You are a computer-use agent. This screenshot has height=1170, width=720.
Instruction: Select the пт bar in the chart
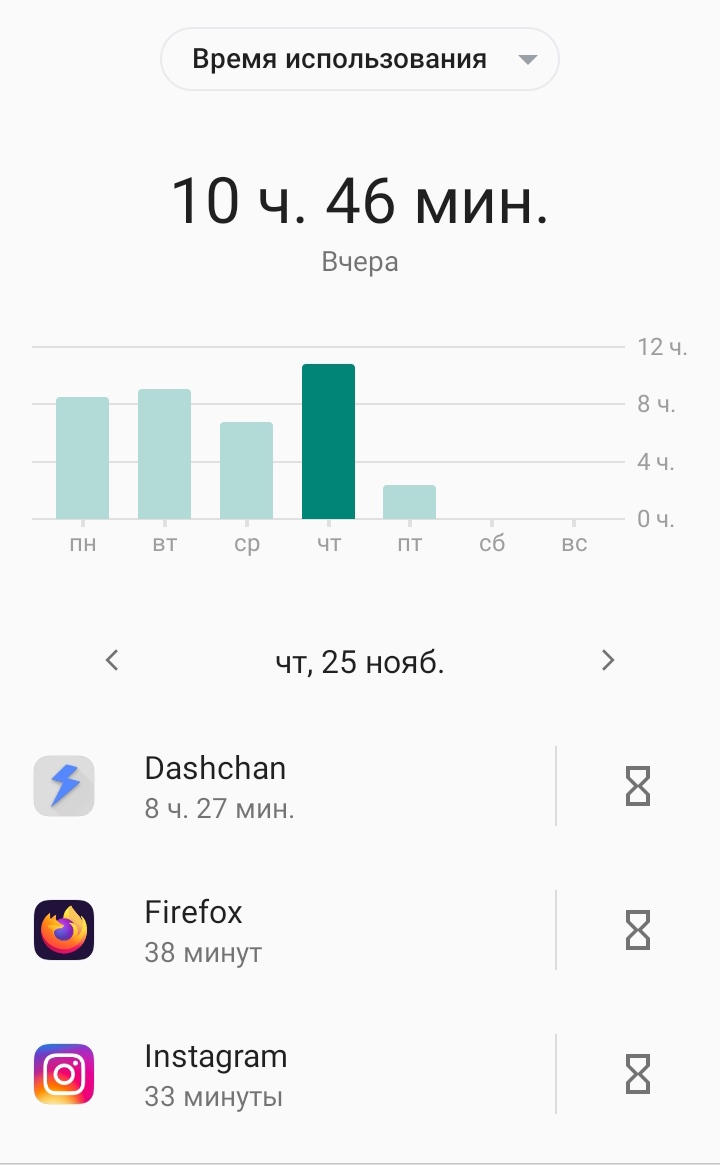point(409,502)
